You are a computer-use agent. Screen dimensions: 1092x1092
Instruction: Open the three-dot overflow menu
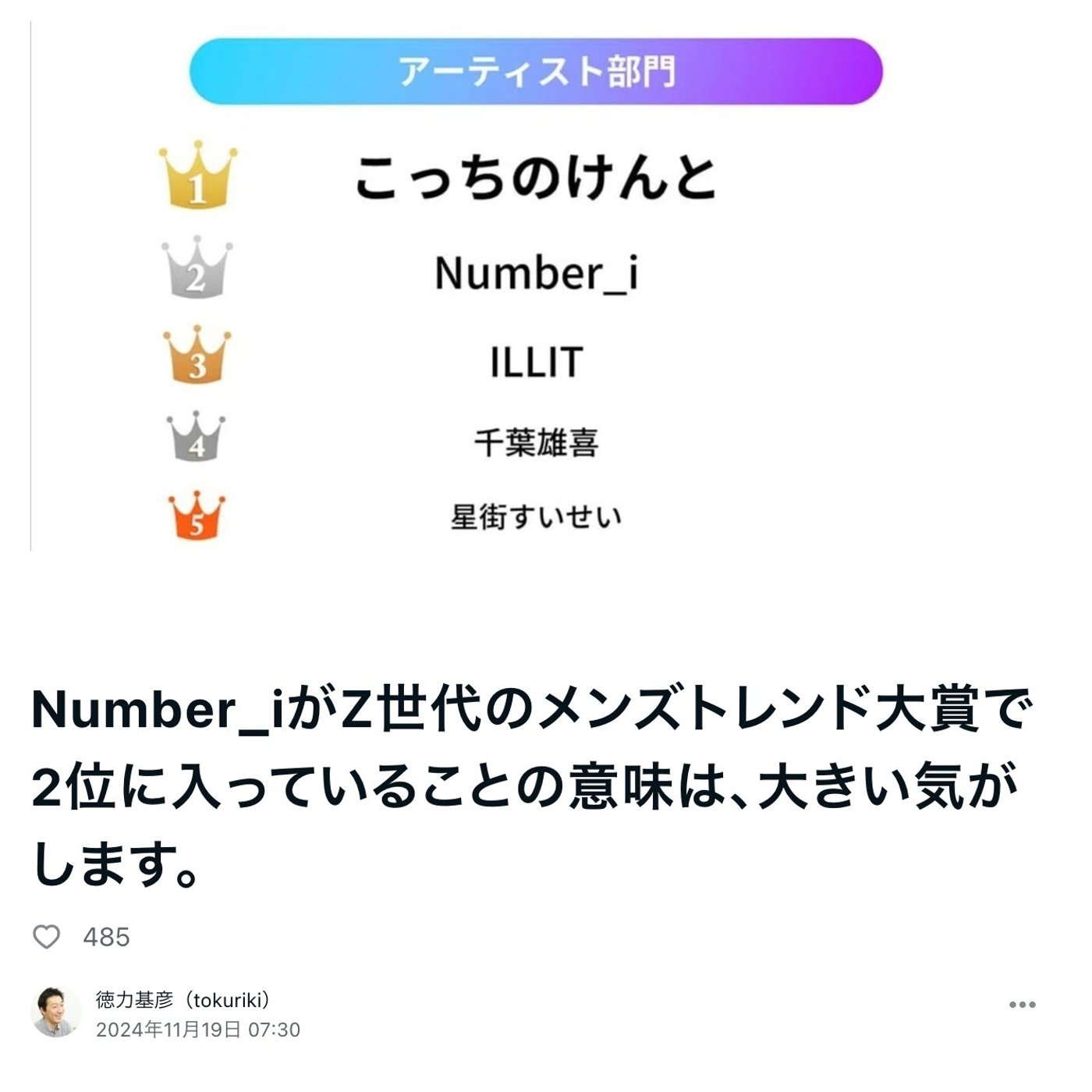(1022, 1005)
